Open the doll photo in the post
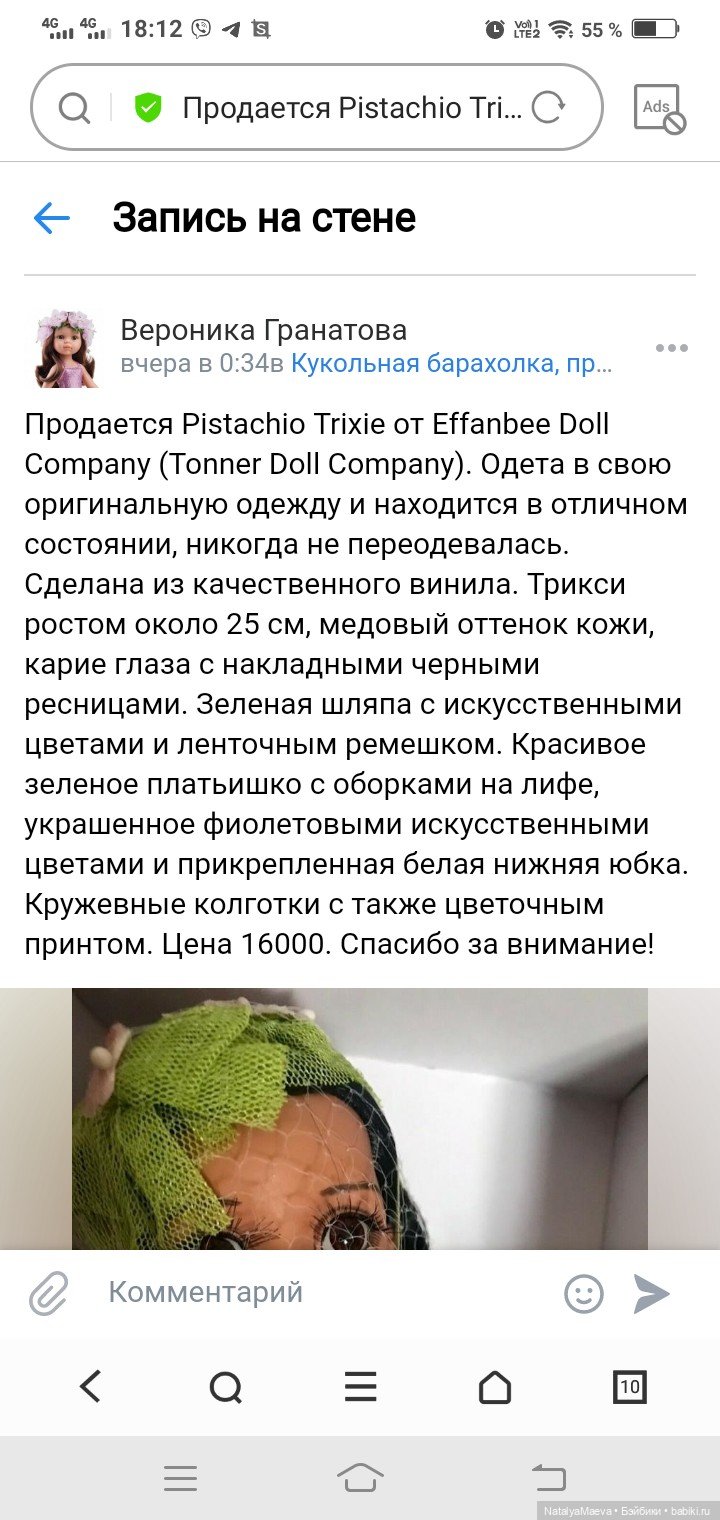 pyautogui.click(x=360, y=1118)
